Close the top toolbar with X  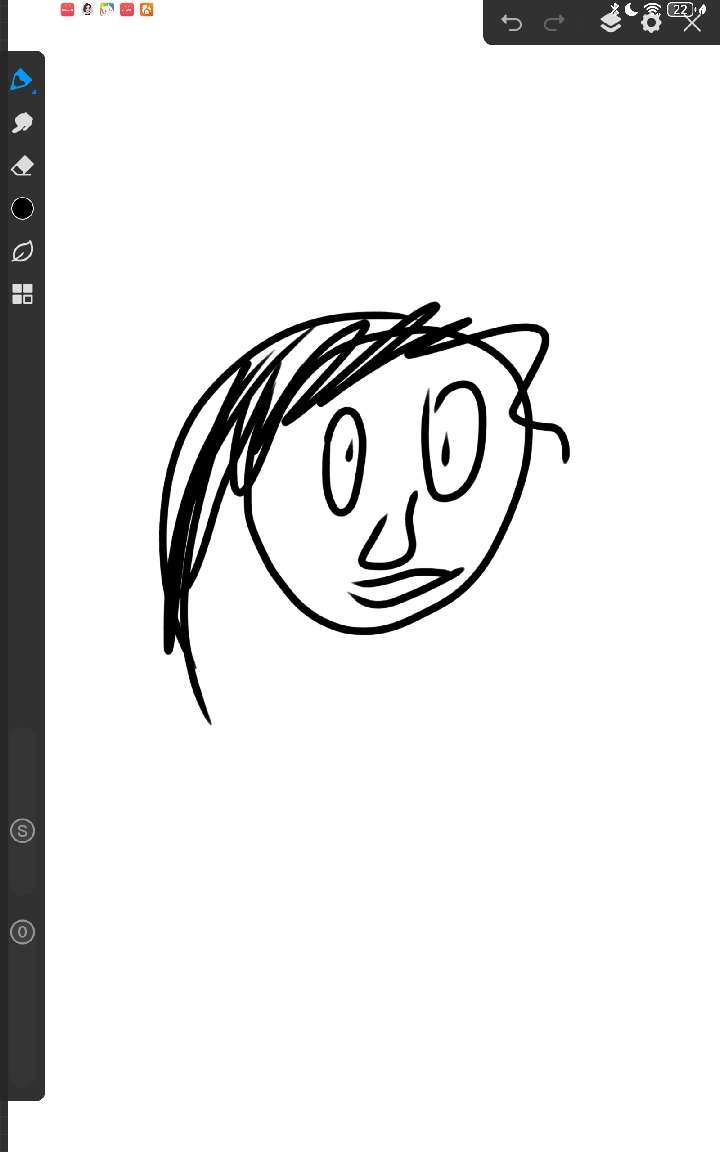point(692,22)
